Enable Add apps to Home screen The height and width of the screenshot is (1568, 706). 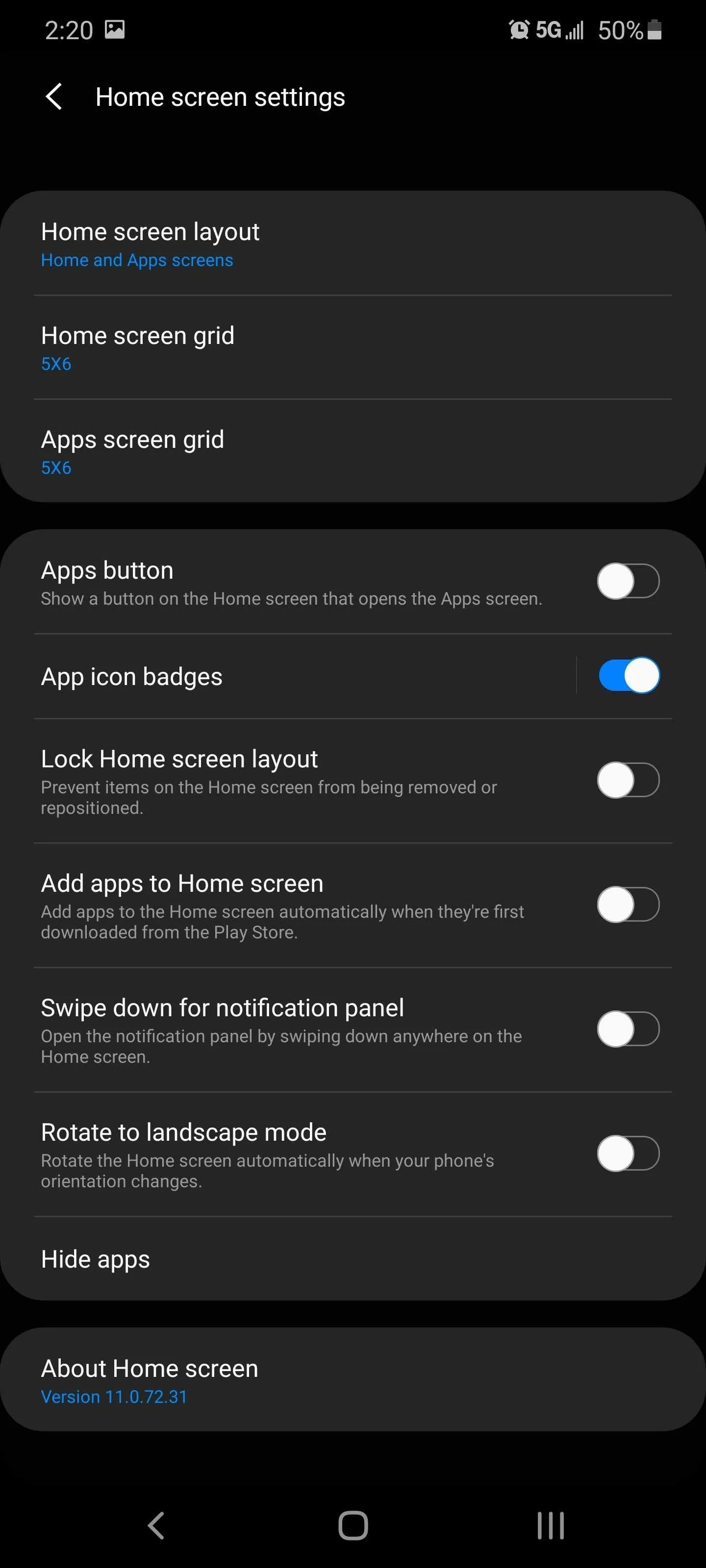point(628,905)
